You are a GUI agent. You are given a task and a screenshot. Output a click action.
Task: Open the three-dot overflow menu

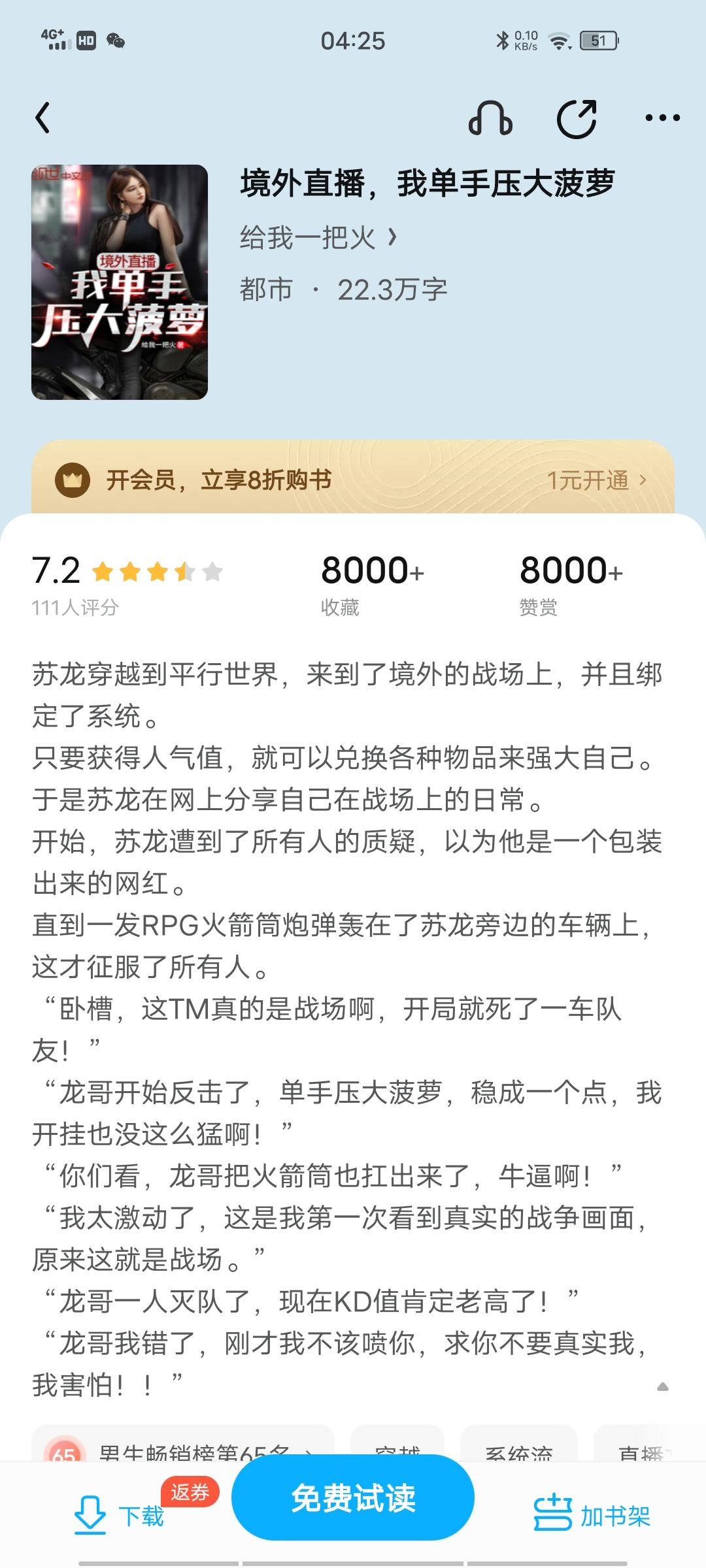pos(662,118)
